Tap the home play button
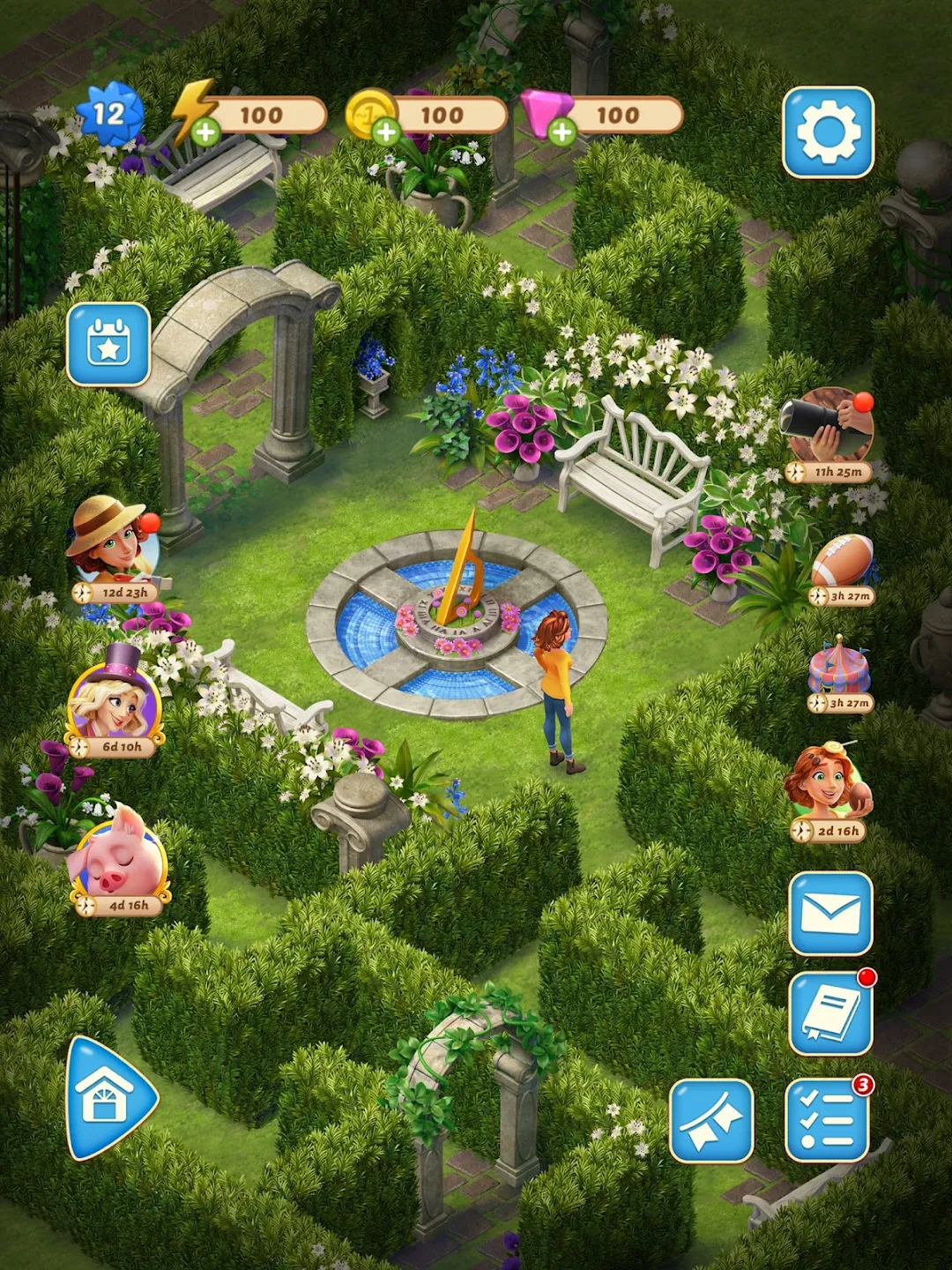The image size is (952, 1270). 108,1099
